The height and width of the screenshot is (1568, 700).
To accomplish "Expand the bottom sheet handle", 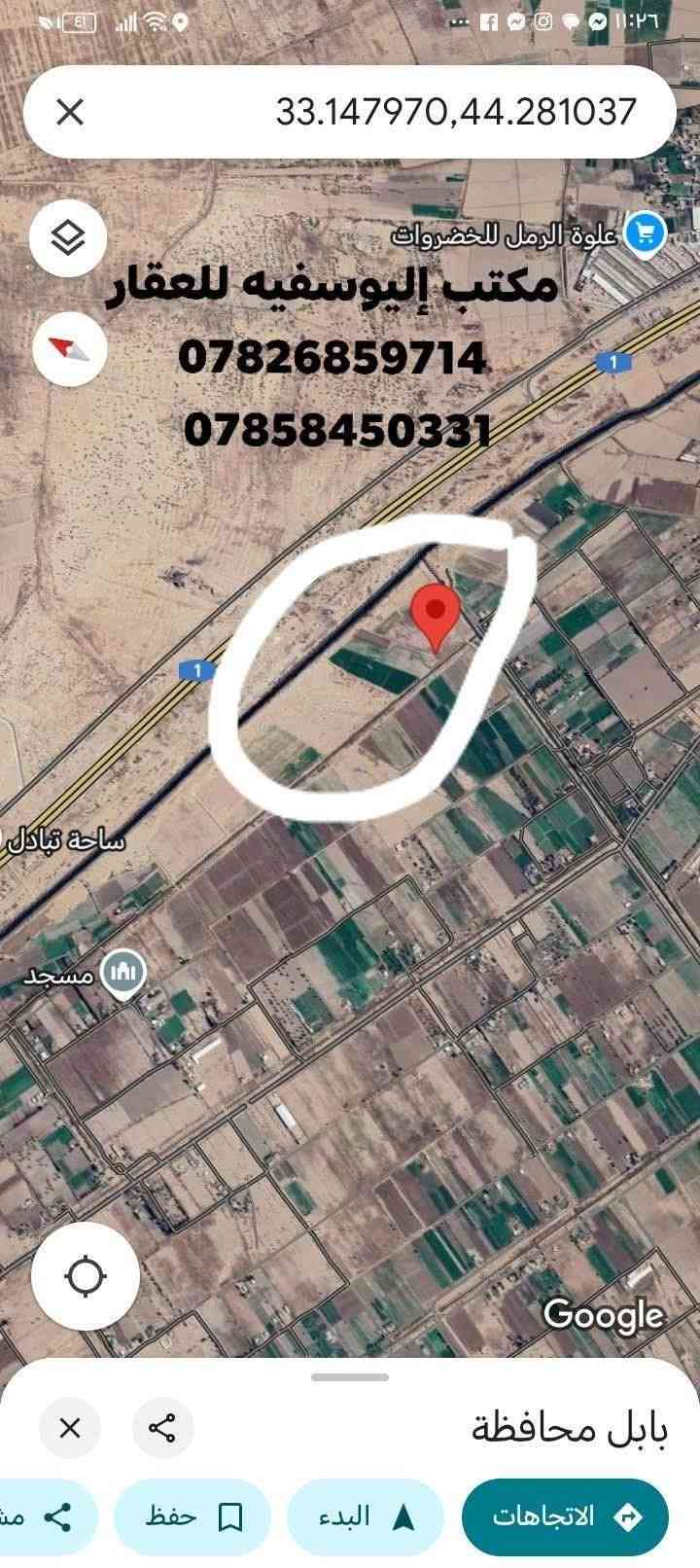I will (350, 1376).
